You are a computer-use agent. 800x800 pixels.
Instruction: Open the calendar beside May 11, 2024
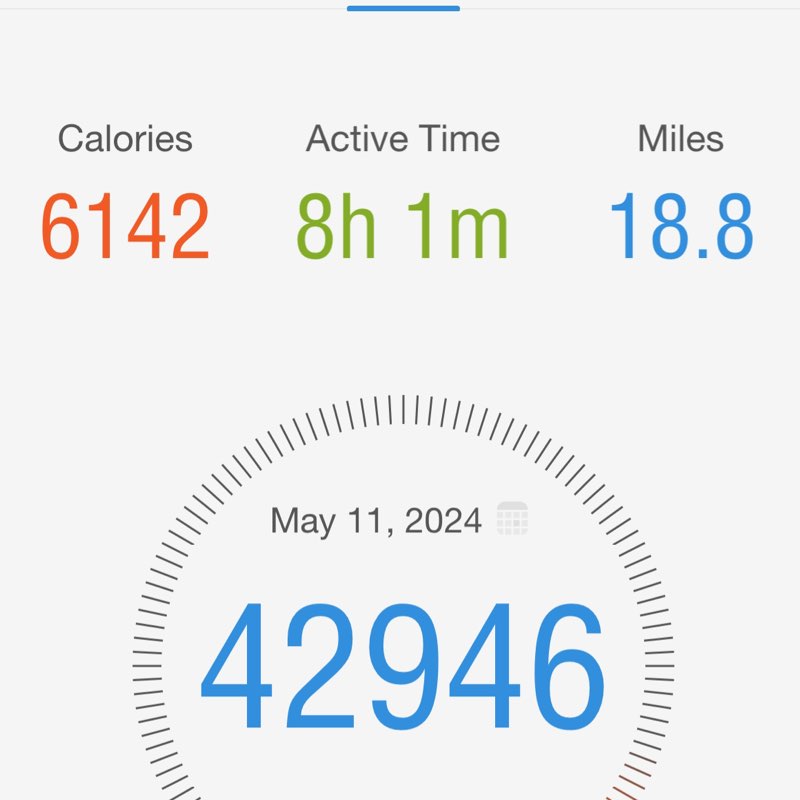pos(512,519)
